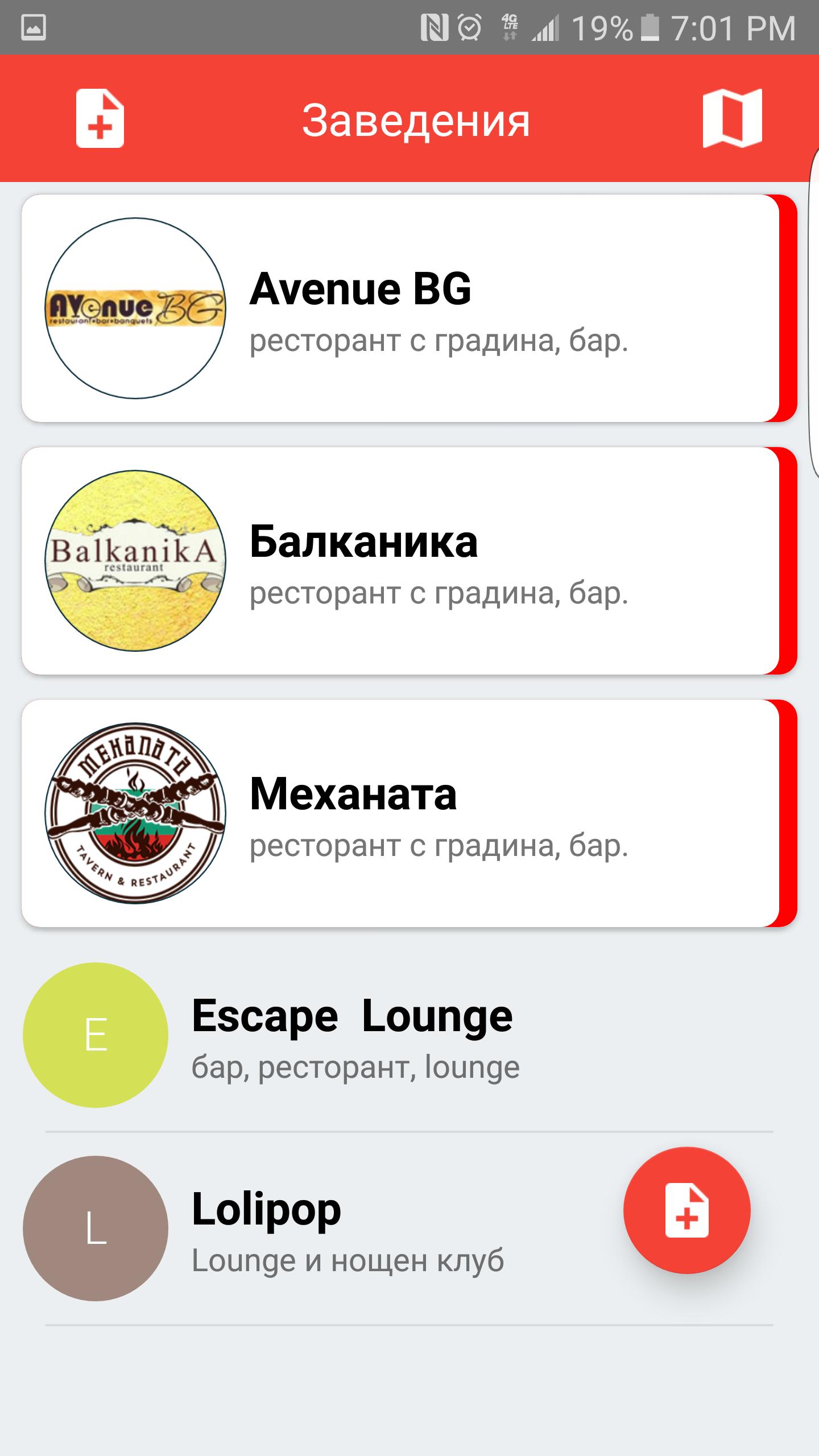This screenshot has height=1456, width=819.
Task: Open the Балканика restaurant card
Action: (x=409, y=561)
